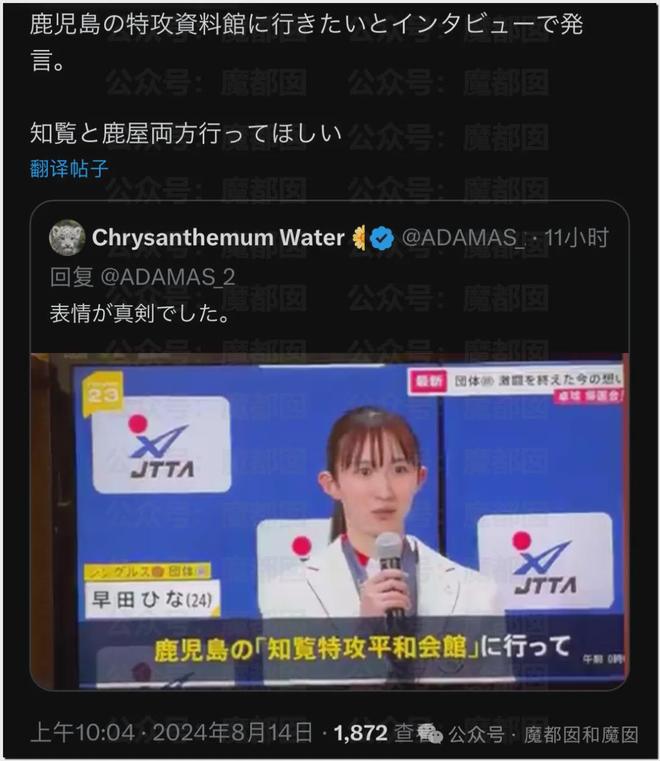Screen dimensions: 660x761
Task: Open the quoted post by Chrysanthemum Water
Action: [330, 314]
